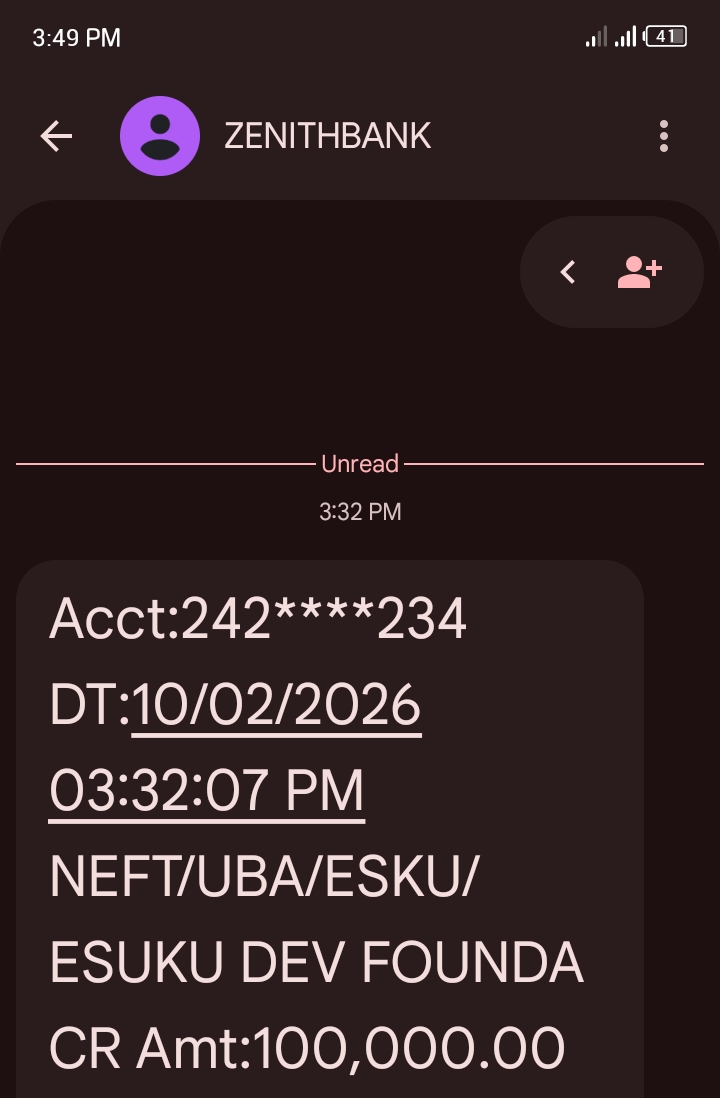Open the ZENITHBANK contact avatar
Viewport: 720px width, 1098px height.
[x=160, y=136]
